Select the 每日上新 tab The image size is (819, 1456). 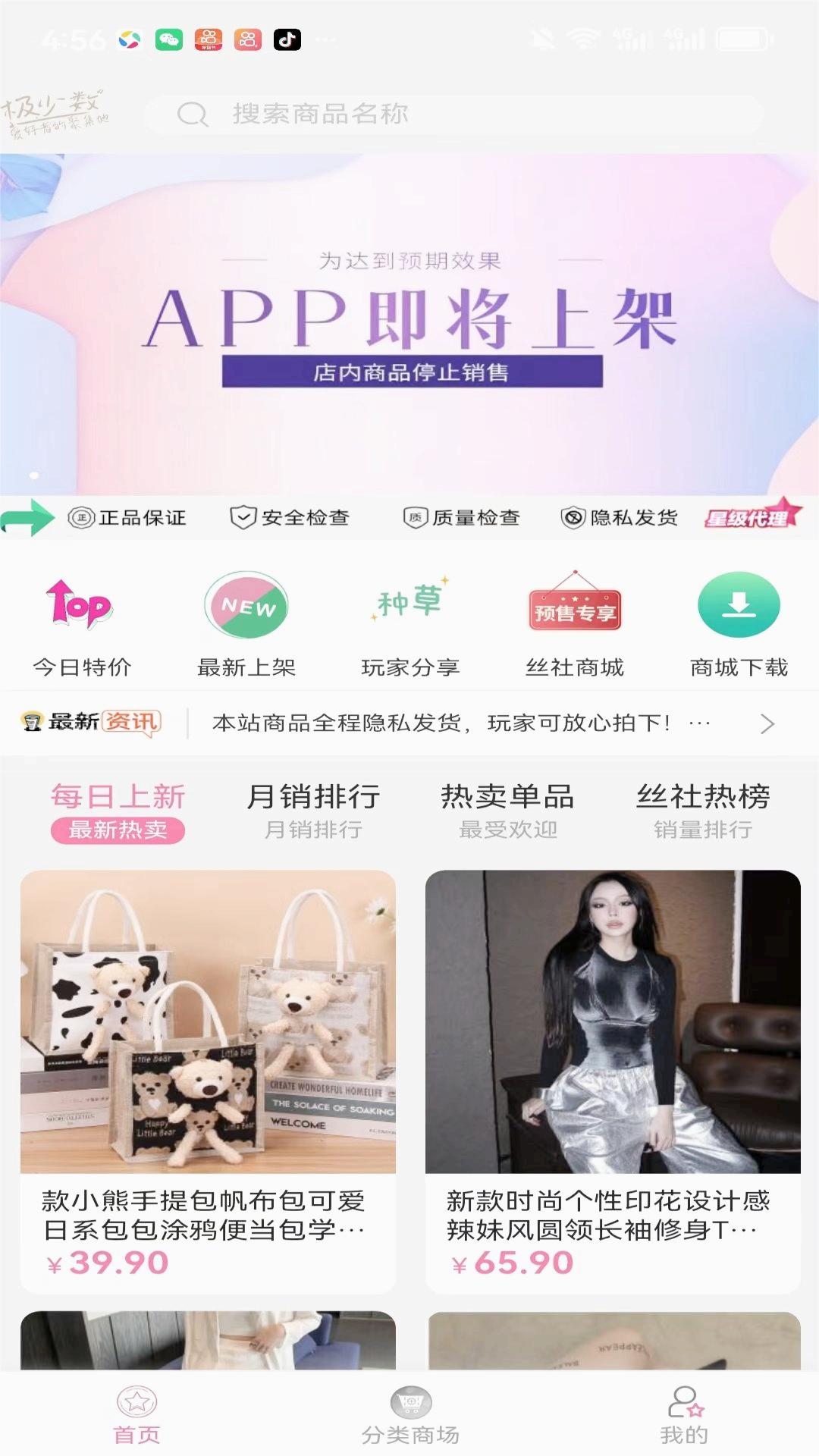(x=118, y=811)
